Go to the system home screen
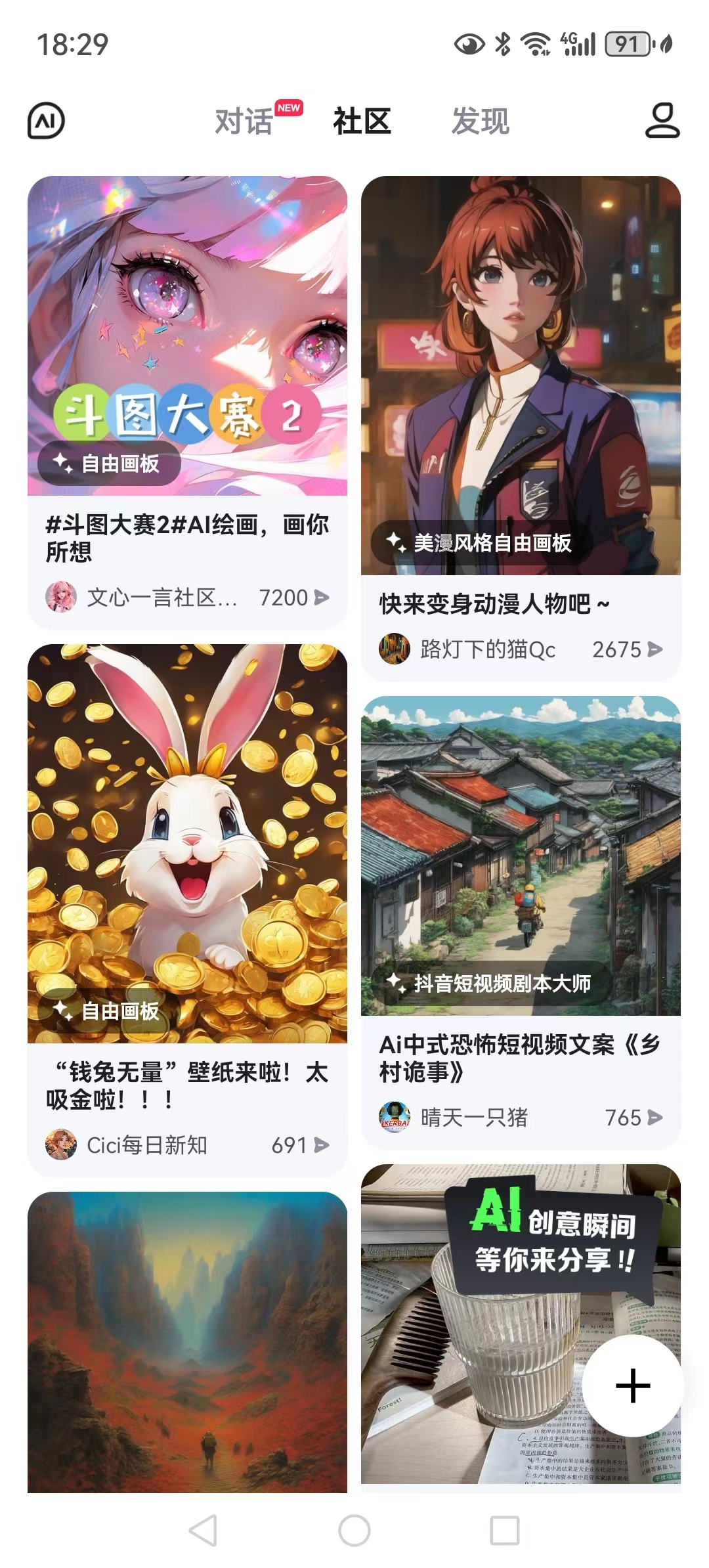This screenshot has height=1568, width=709. (354, 1531)
